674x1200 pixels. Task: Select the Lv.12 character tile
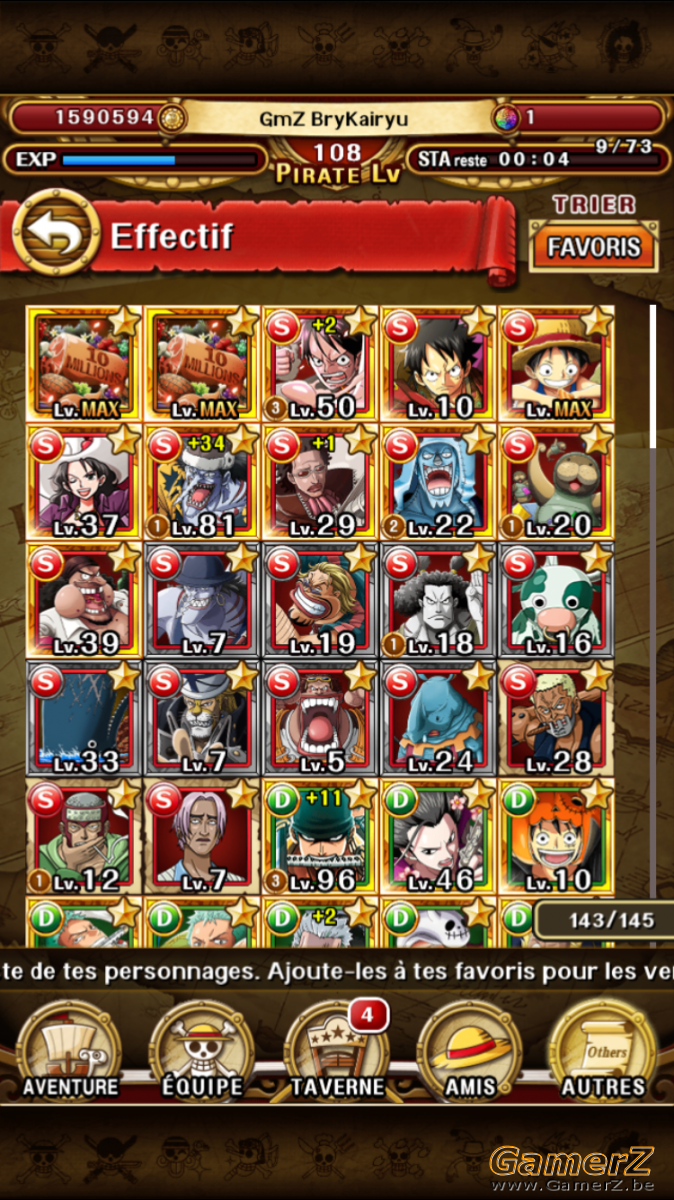click(x=83, y=838)
